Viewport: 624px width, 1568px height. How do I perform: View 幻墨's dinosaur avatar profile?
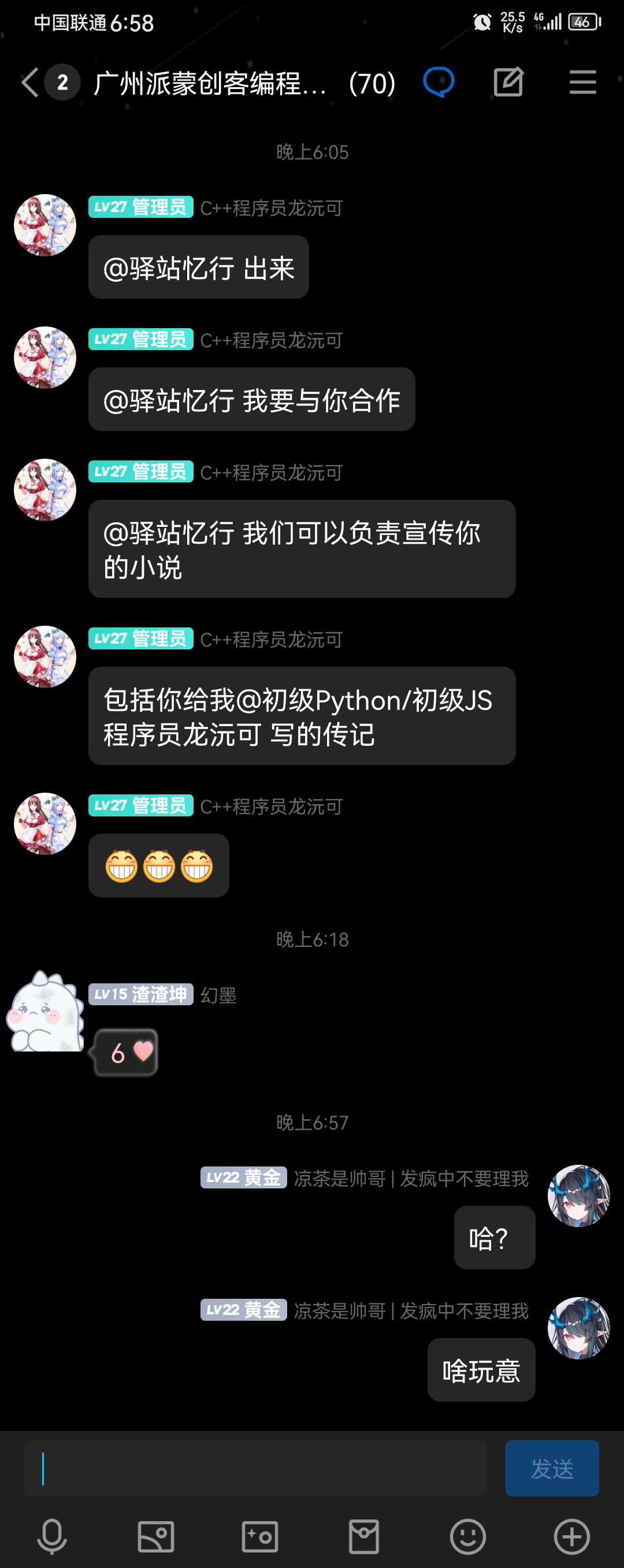pos(45,1012)
